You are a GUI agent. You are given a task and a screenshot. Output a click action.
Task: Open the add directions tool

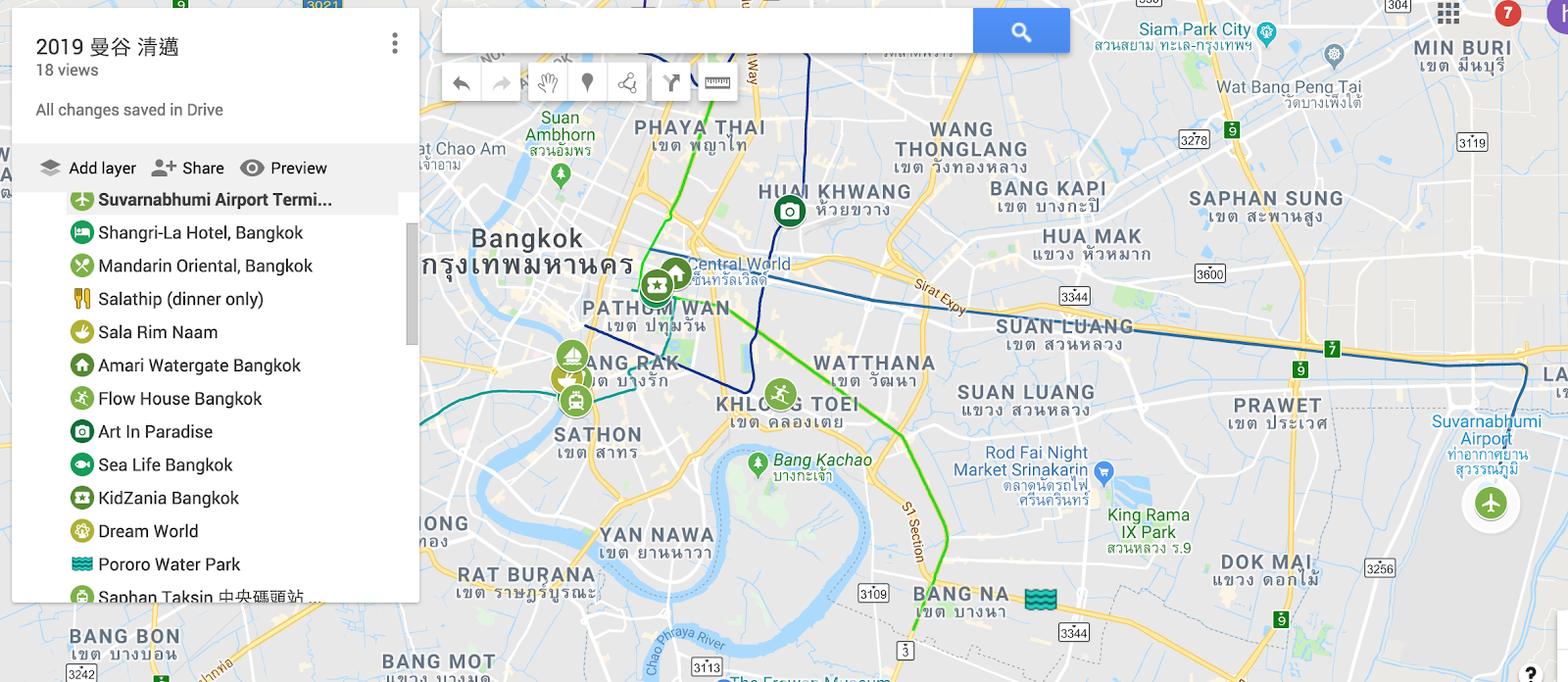click(671, 83)
